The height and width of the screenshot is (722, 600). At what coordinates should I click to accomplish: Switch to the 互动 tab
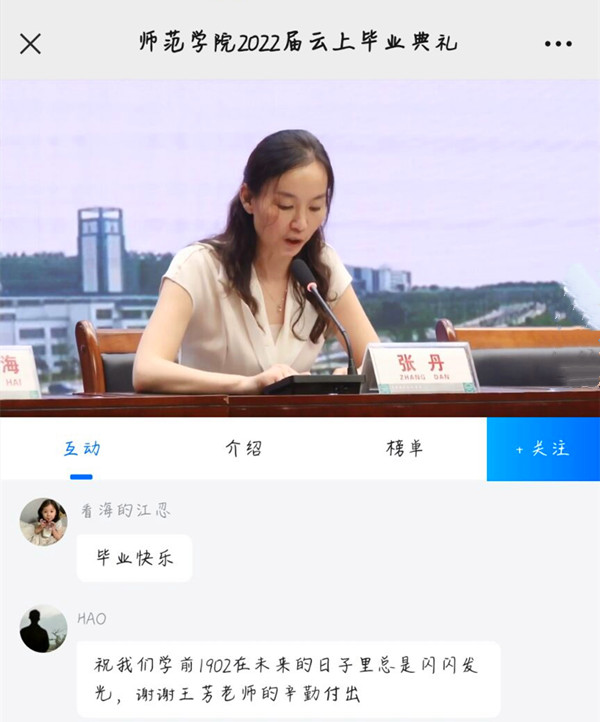82,449
